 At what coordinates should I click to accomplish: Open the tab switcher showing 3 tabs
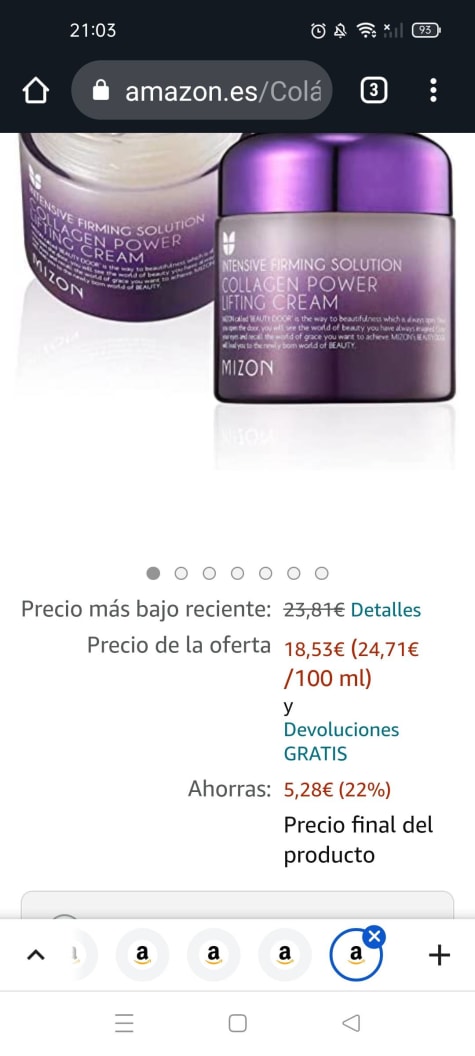click(374, 90)
